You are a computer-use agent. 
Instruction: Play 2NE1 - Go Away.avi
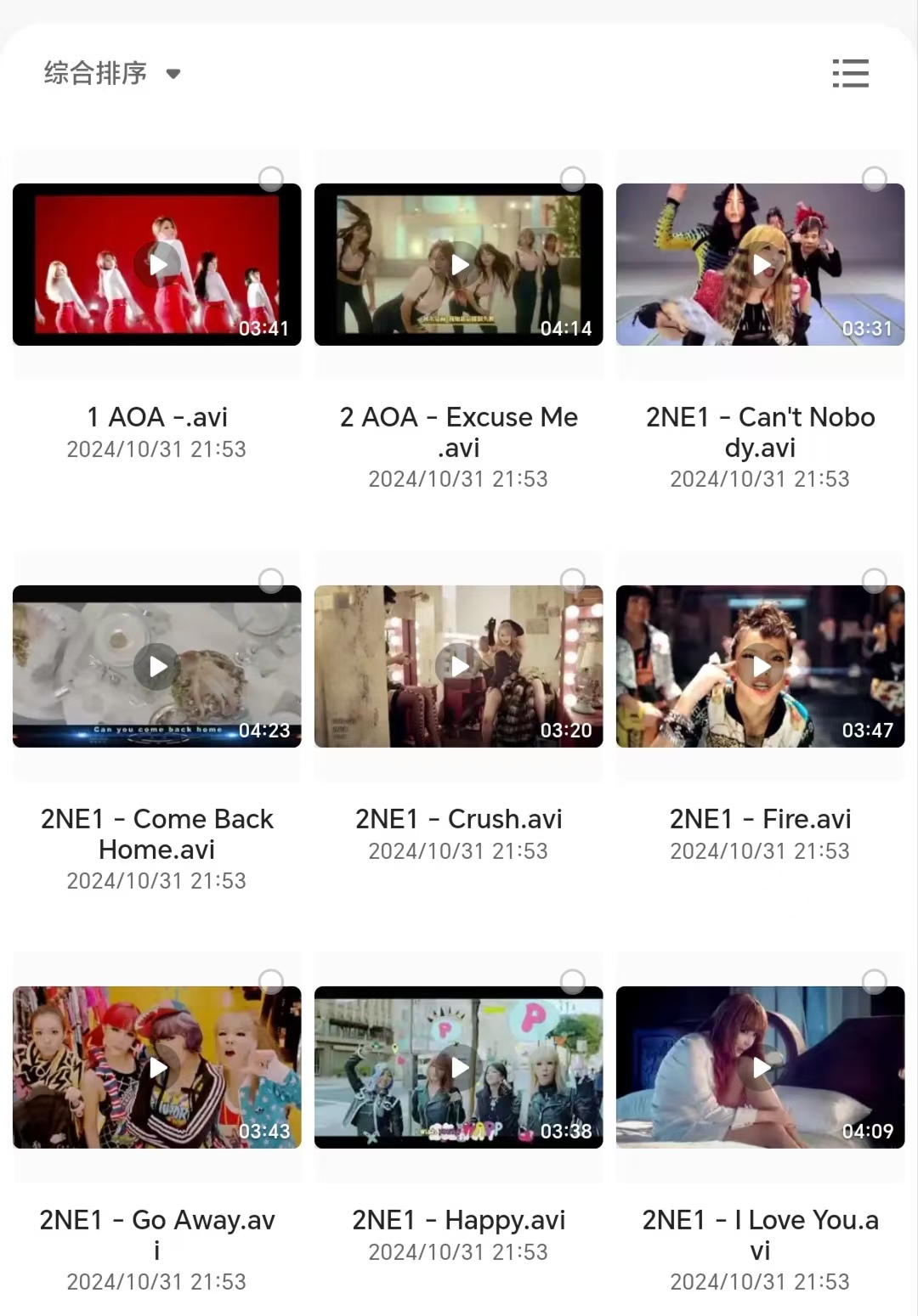(x=157, y=1067)
